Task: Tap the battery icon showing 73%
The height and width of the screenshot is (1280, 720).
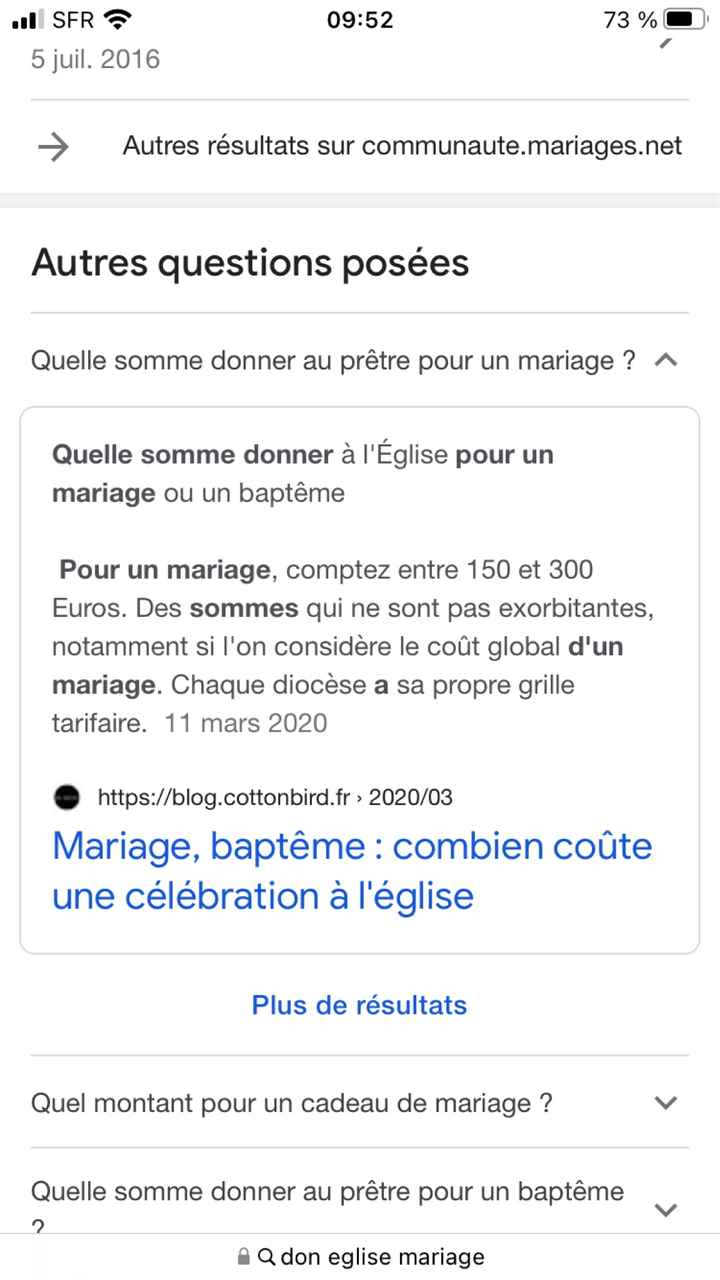Action: tap(685, 18)
